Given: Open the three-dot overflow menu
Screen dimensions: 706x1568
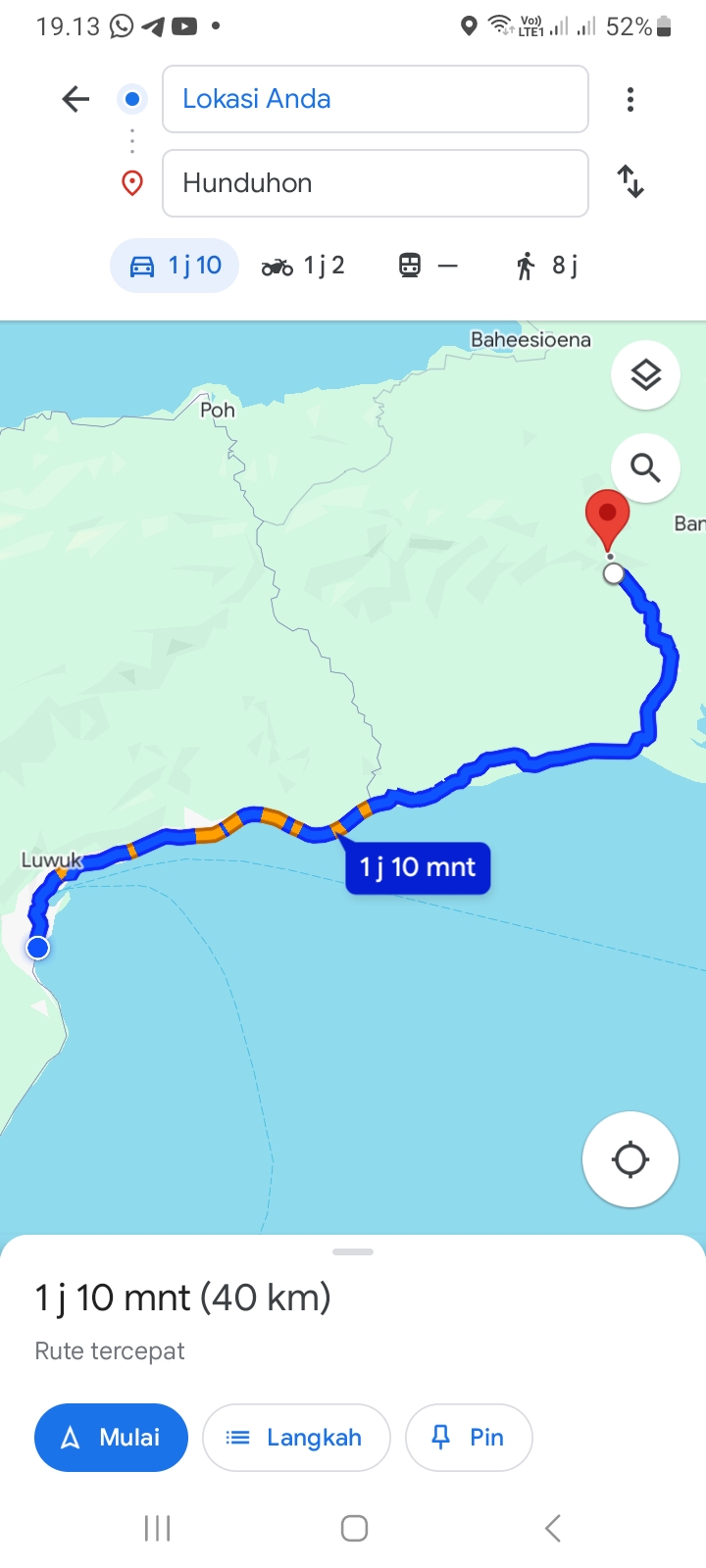Looking at the screenshot, I should pyautogui.click(x=630, y=99).
